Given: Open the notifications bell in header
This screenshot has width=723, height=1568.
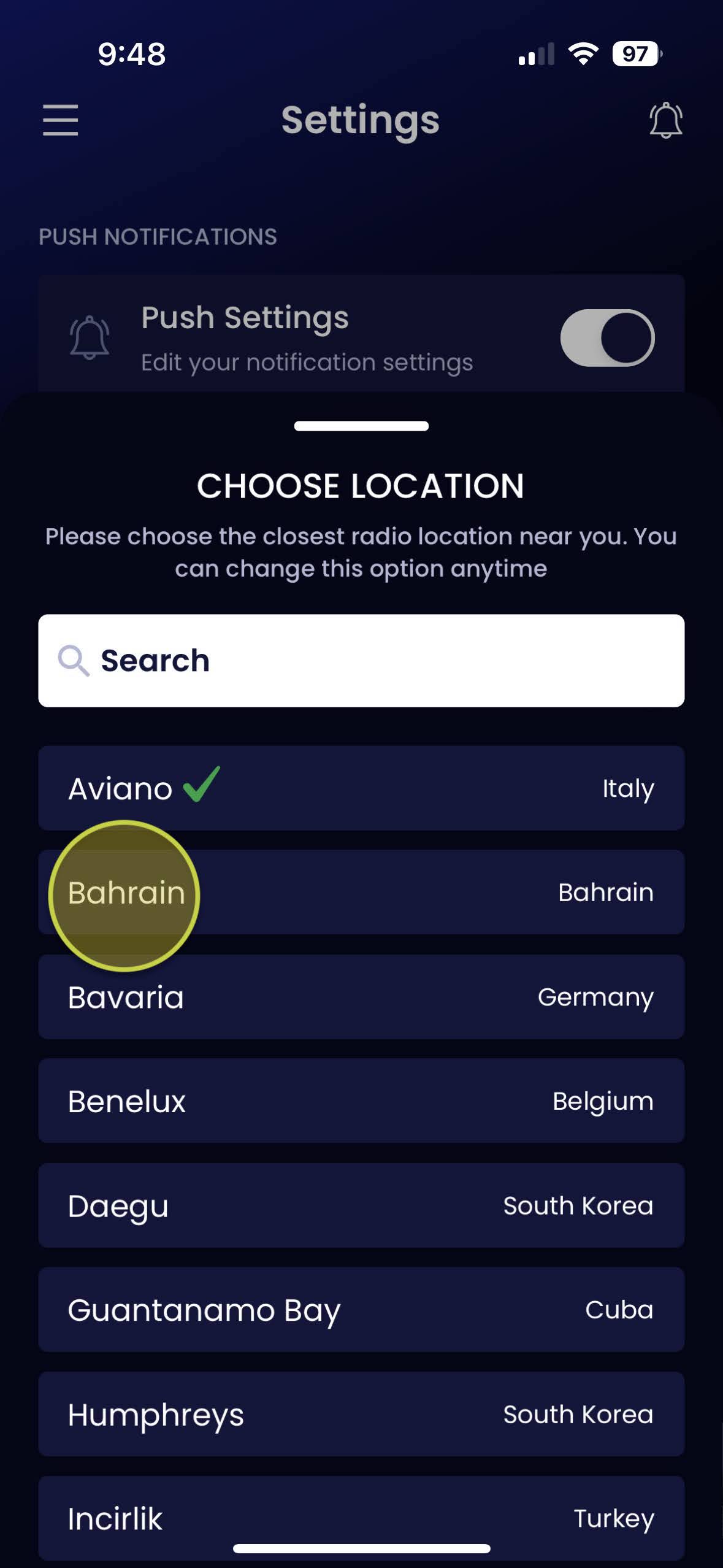Looking at the screenshot, I should pos(665,120).
